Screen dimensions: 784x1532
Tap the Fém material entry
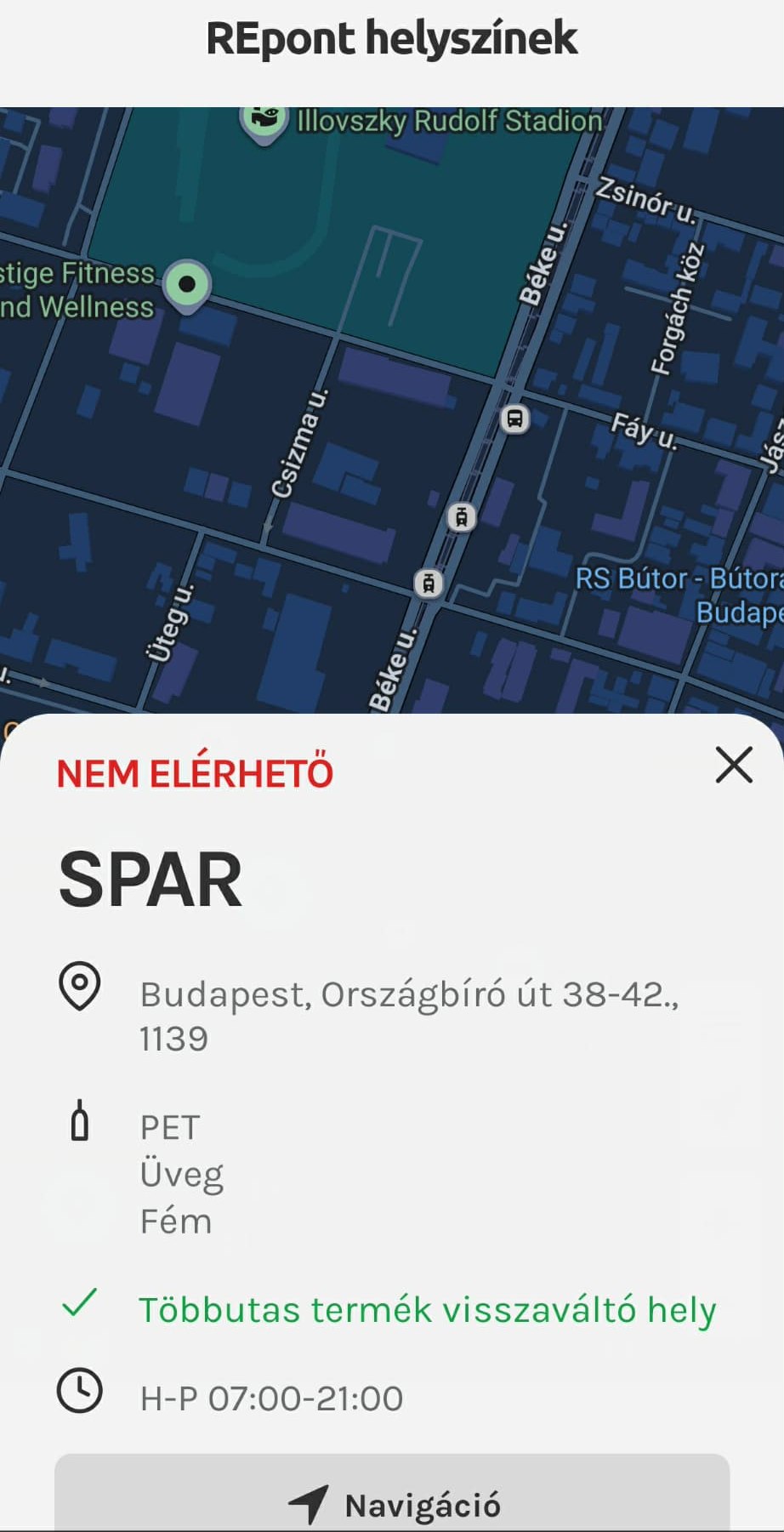point(175,1221)
